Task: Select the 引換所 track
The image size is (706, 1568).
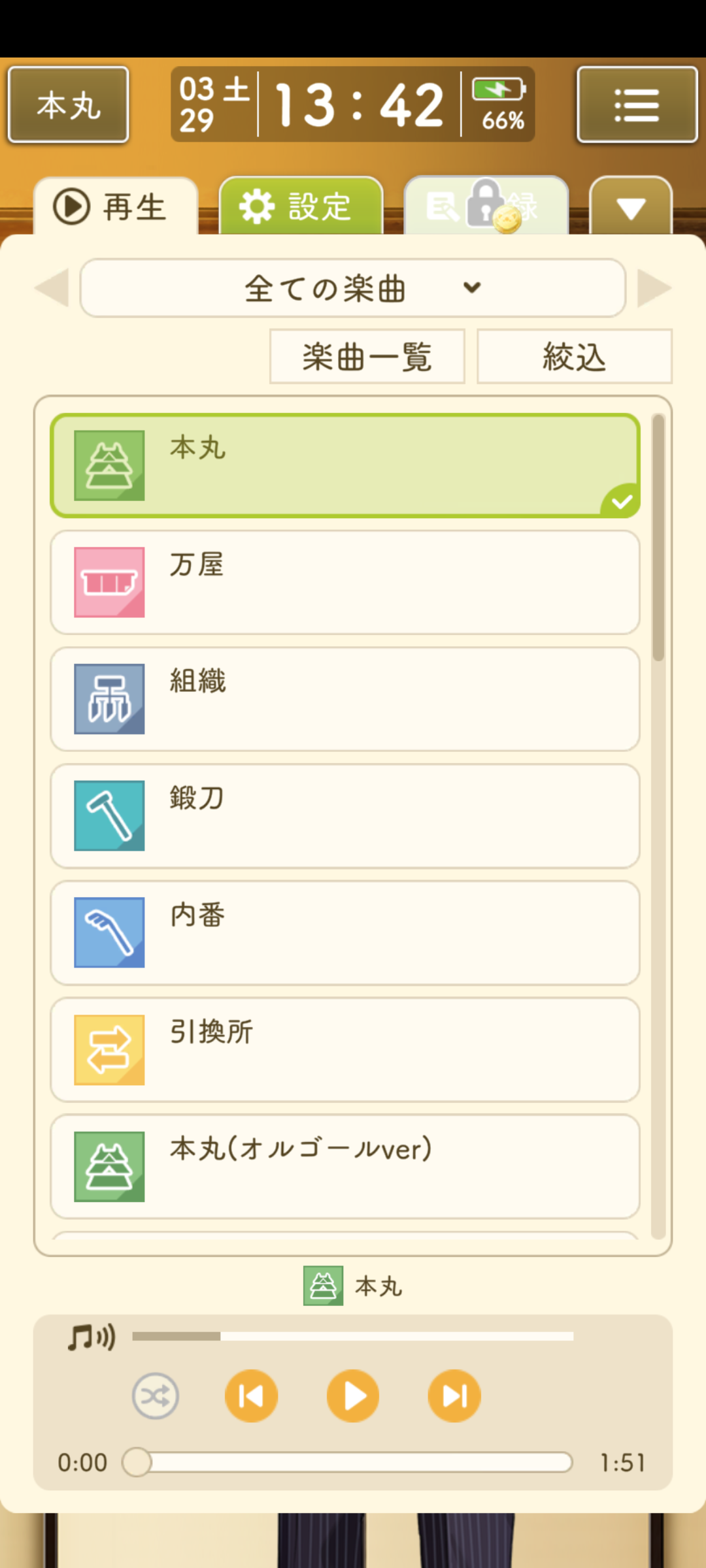Action: 345,1050
